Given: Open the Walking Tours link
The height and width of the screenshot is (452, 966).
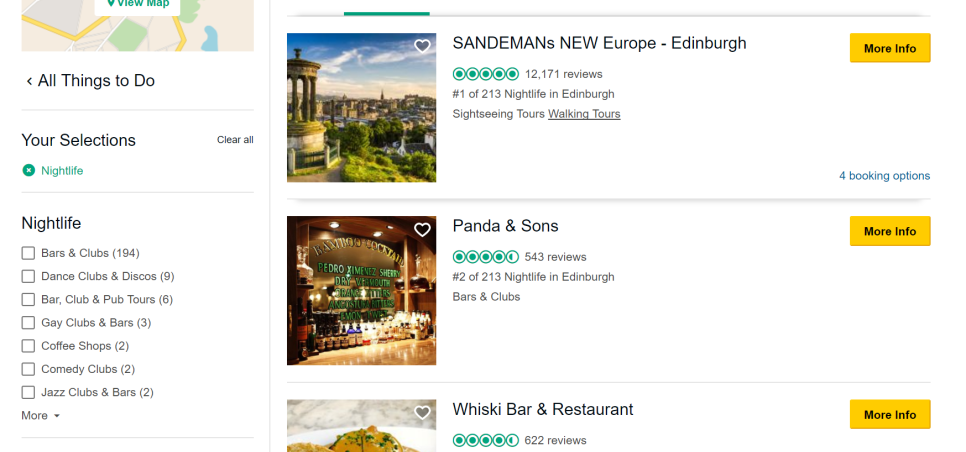Looking at the screenshot, I should point(584,114).
